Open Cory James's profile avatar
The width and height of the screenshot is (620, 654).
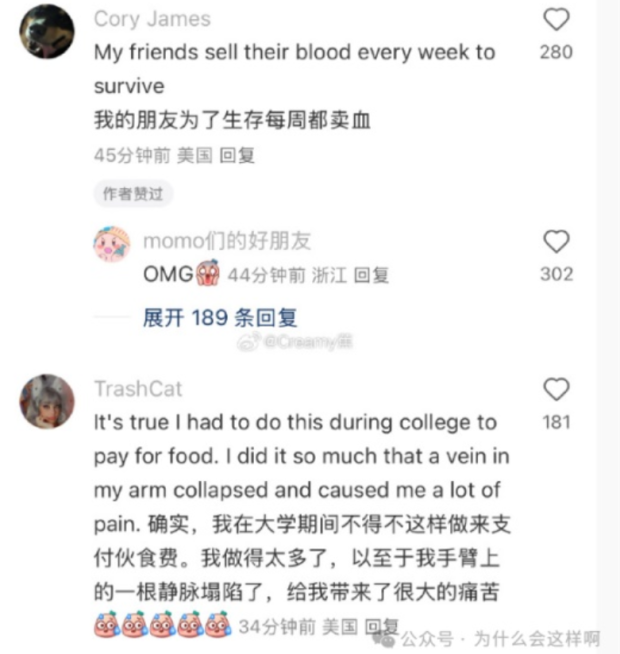tap(47, 32)
